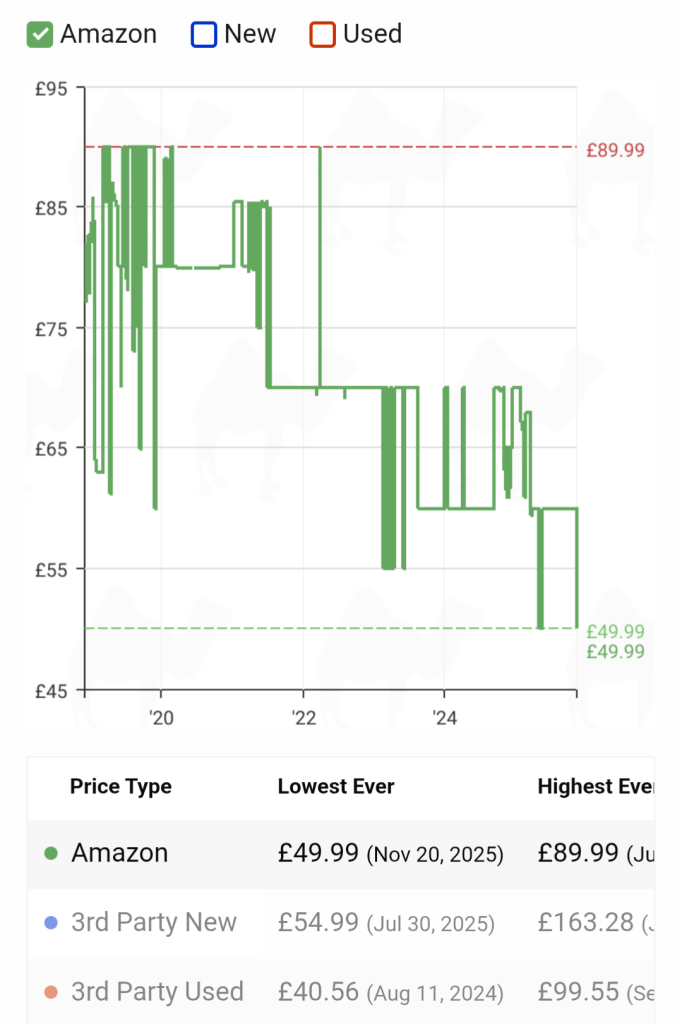Enable the Used price checkbox
Image resolution: width=682 pixels, height=1024 pixels.
tap(322, 35)
